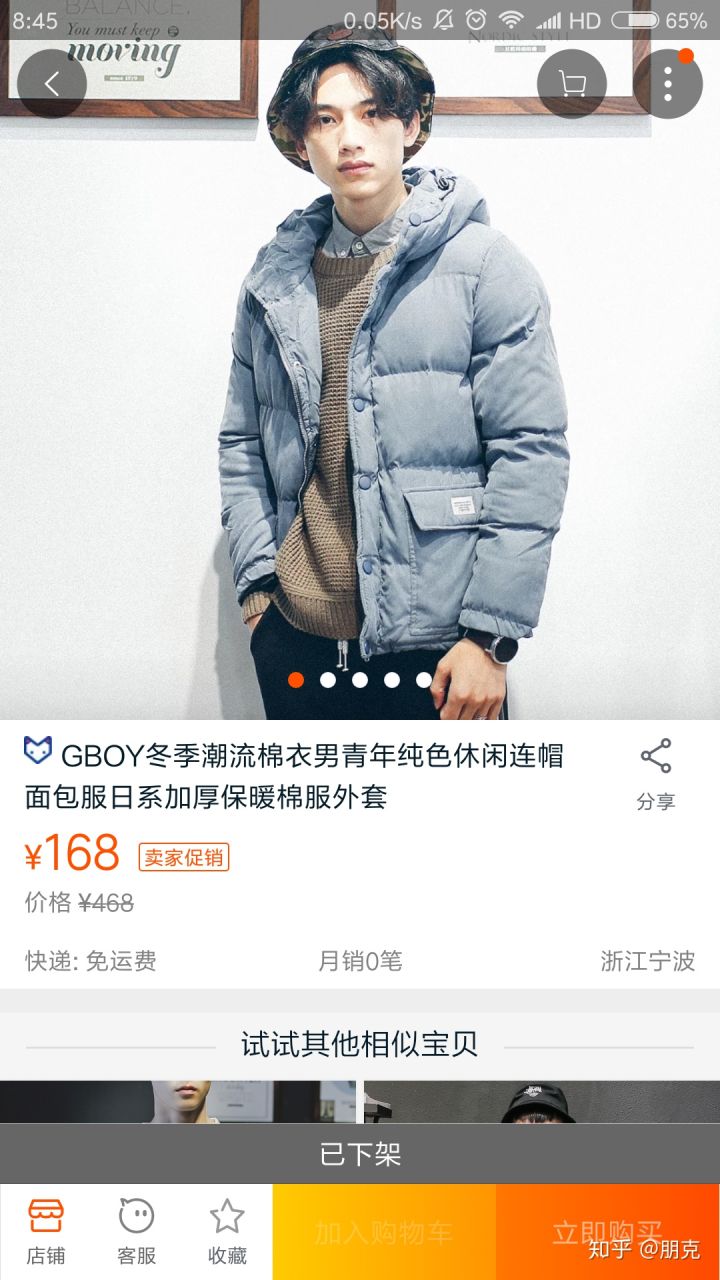
Task: Share this product via 分享
Action: pyautogui.click(x=656, y=773)
